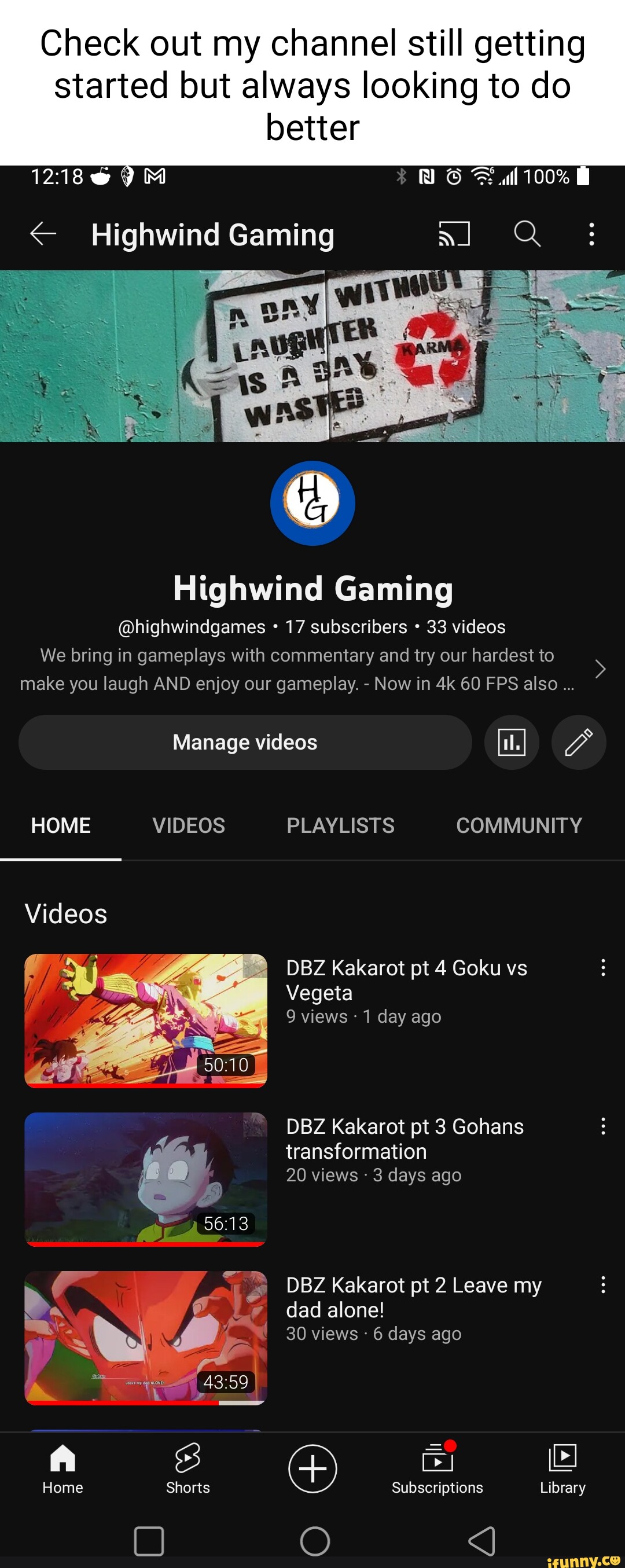Switch to the COMMUNITY tab
The height and width of the screenshot is (1568, 625).
tap(519, 825)
